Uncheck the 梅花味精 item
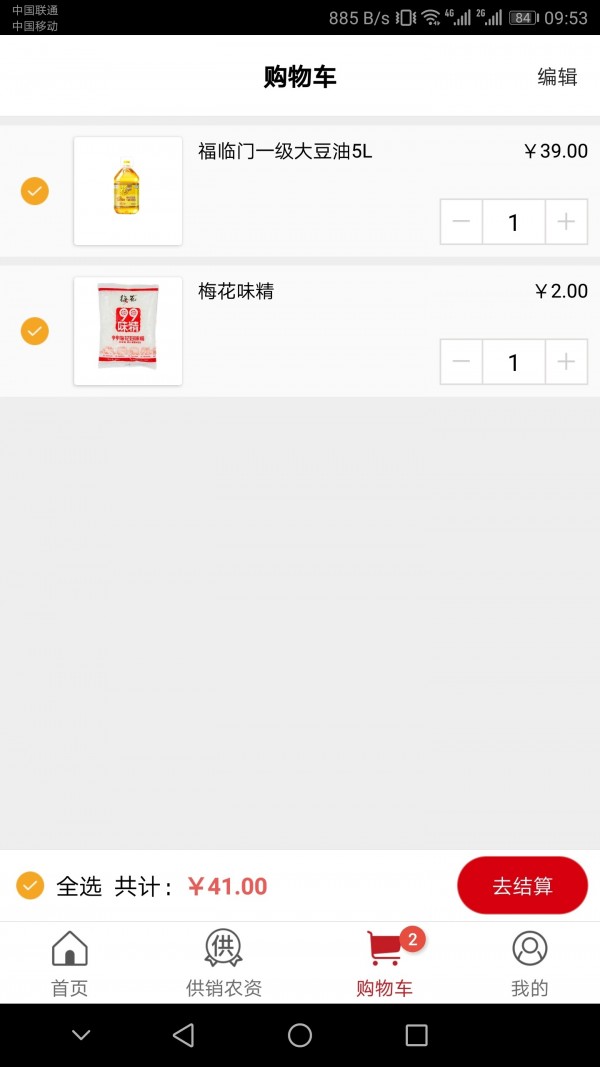Viewport: 600px width, 1067px height. pyautogui.click(x=35, y=331)
